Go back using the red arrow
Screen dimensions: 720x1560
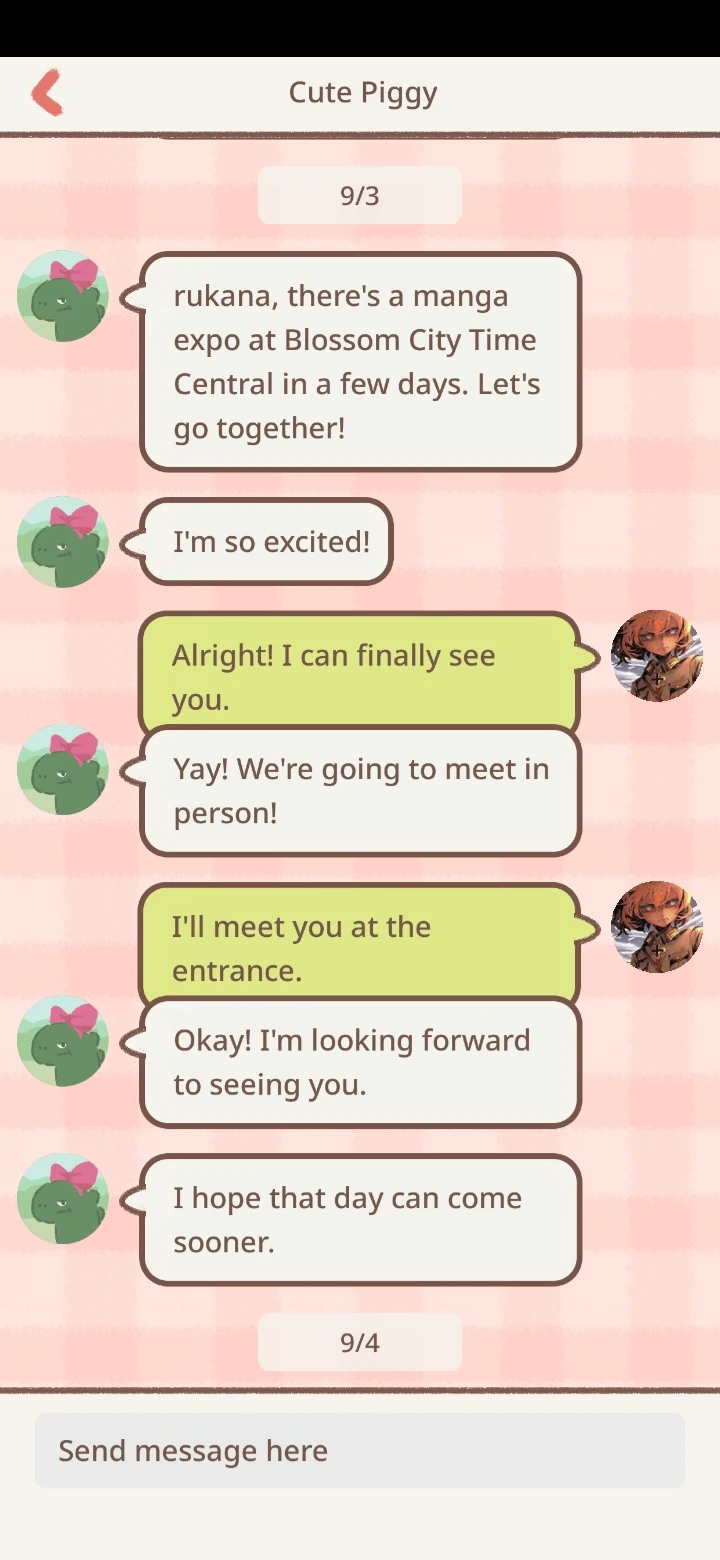[47, 92]
